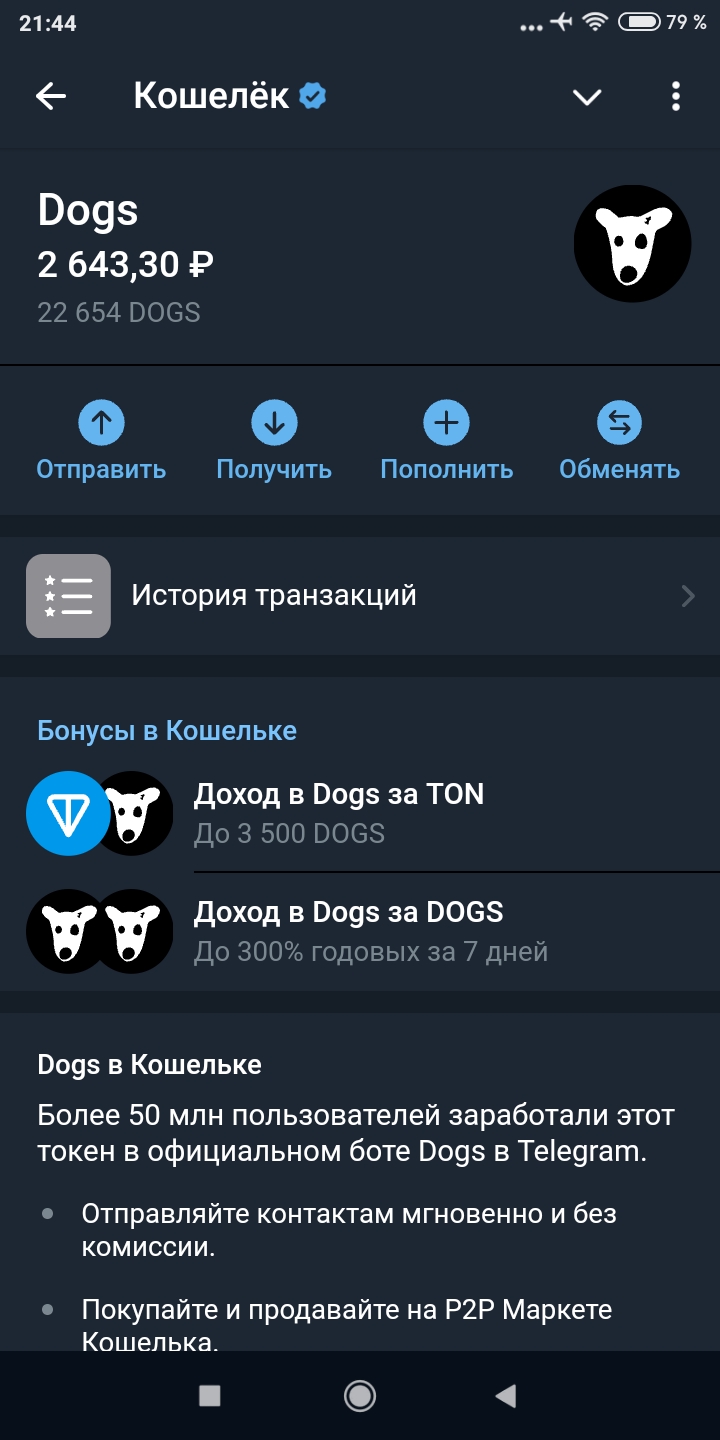720x1440 pixels.
Task: Tap the system home button
Action: click(x=360, y=1396)
